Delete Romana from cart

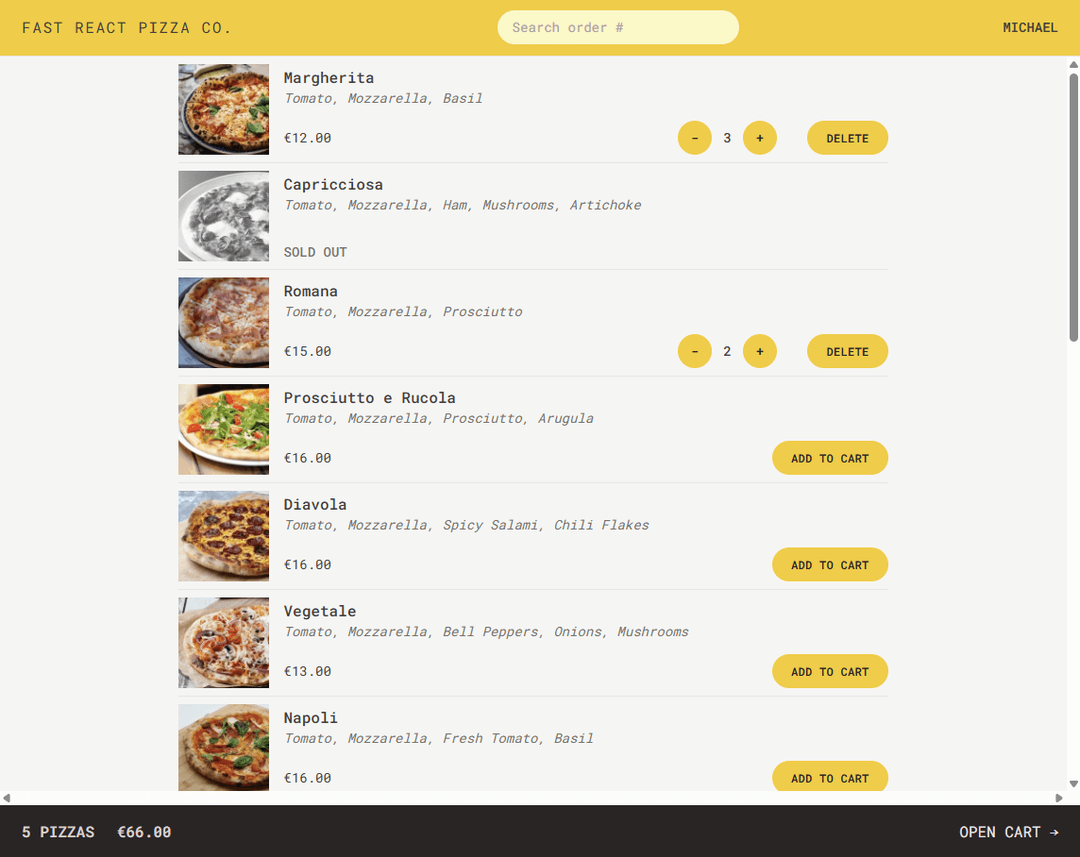click(847, 351)
